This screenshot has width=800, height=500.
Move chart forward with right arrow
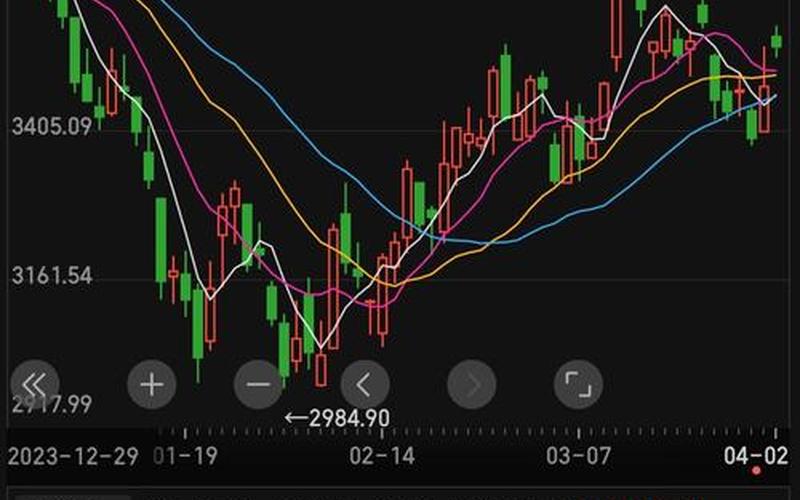tap(472, 383)
